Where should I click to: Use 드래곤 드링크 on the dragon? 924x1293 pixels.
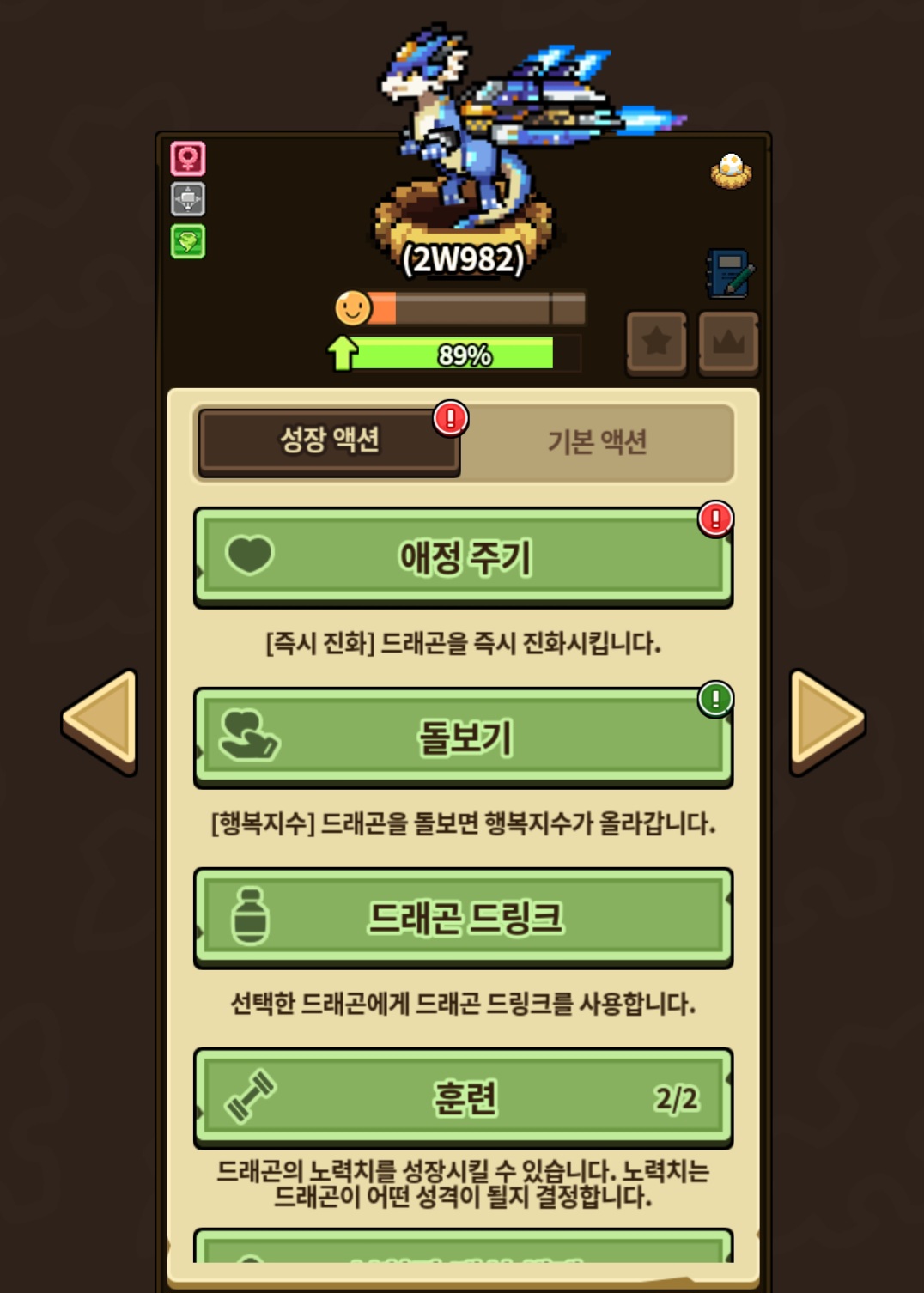[464, 918]
